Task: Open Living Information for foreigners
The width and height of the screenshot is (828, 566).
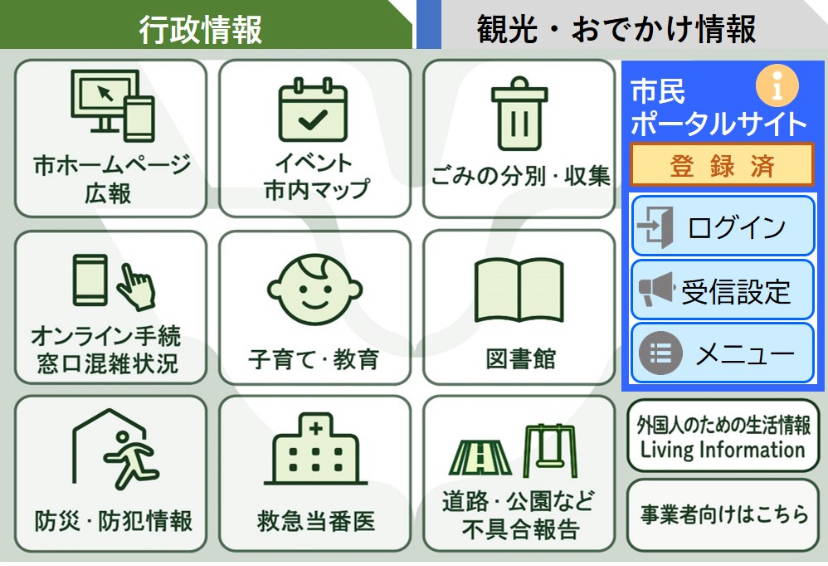Action: 722,436
